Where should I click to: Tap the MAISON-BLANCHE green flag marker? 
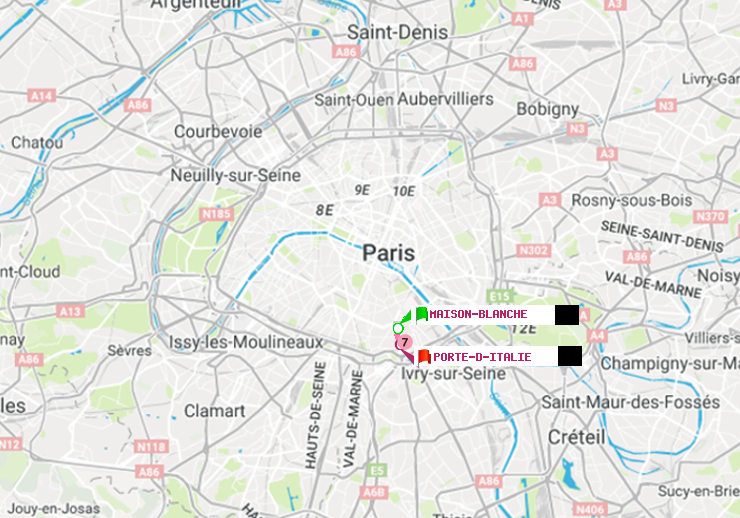pos(421,314)
